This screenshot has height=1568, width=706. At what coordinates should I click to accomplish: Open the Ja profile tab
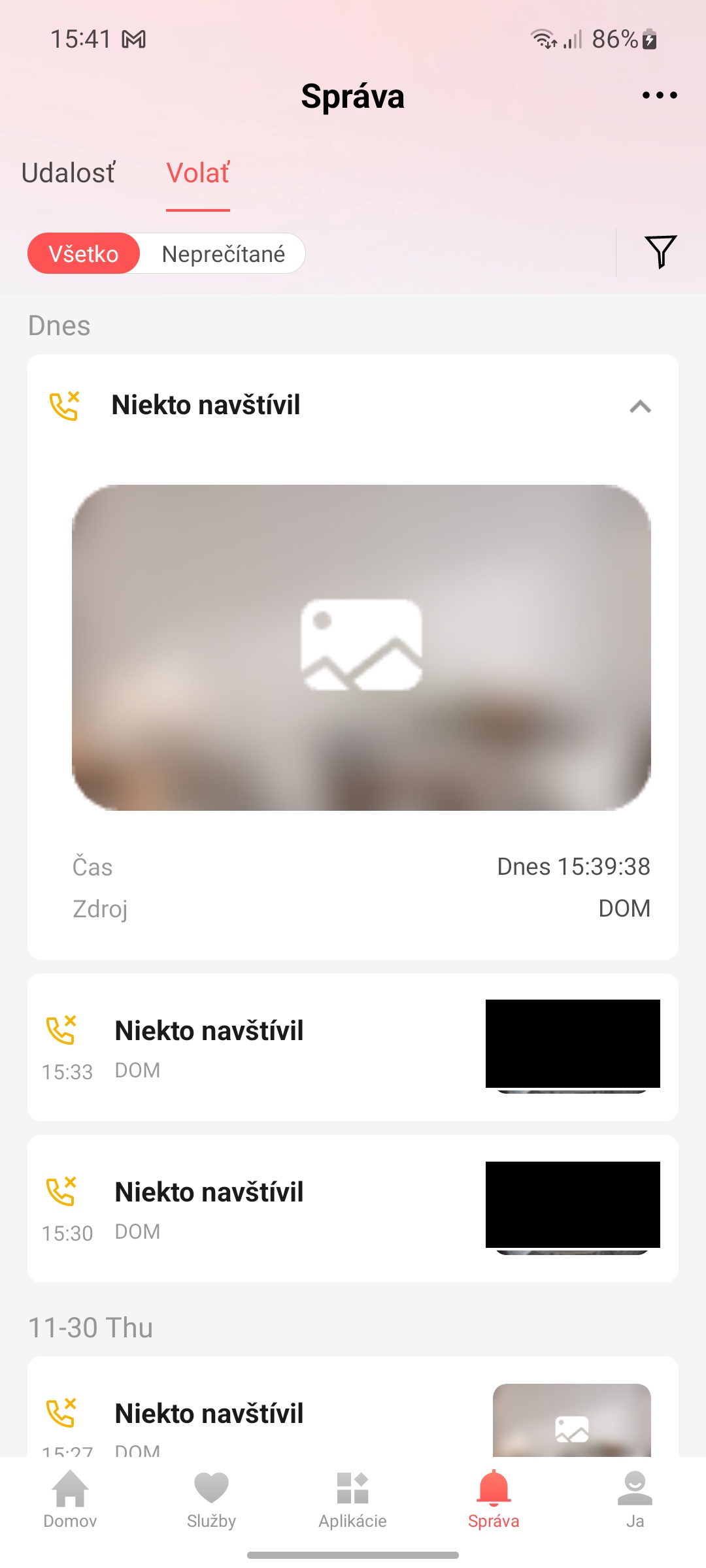(635, 1499)
